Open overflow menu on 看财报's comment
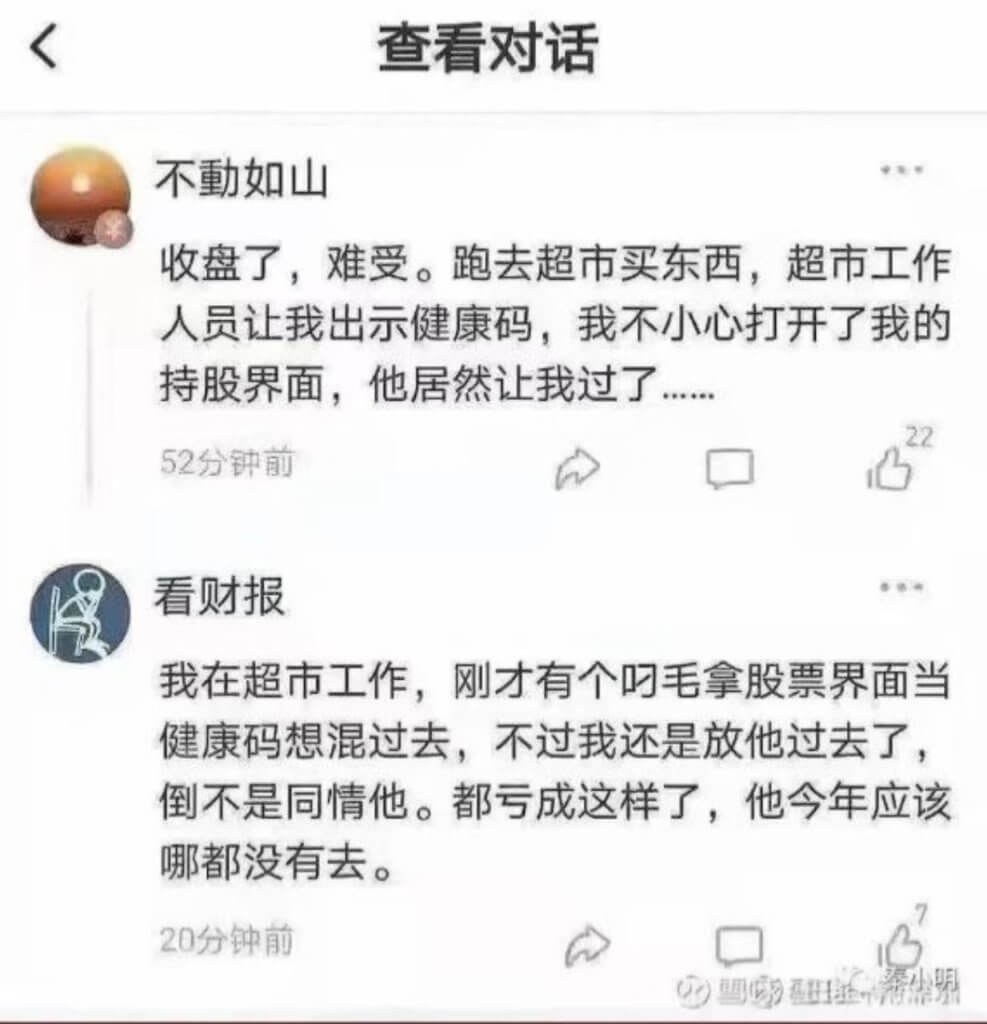This screenshot has width=987, height=1024. 900,587
